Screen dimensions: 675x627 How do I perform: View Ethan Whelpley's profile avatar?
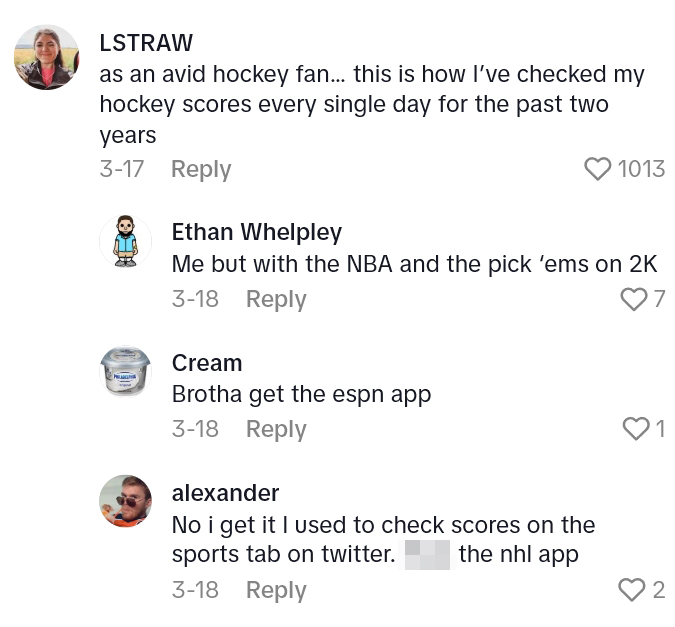click(x=125, y=241)
